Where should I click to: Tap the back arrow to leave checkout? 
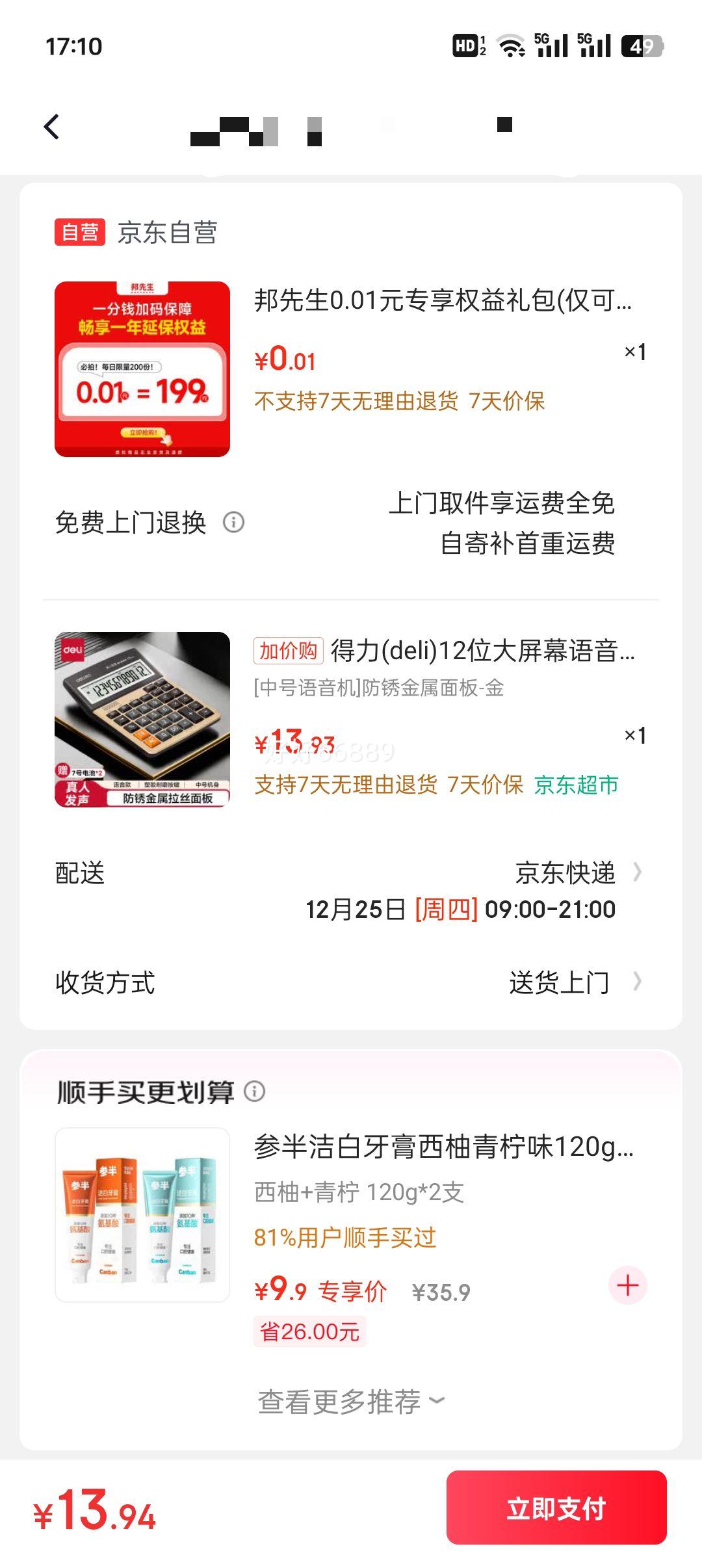52,127
